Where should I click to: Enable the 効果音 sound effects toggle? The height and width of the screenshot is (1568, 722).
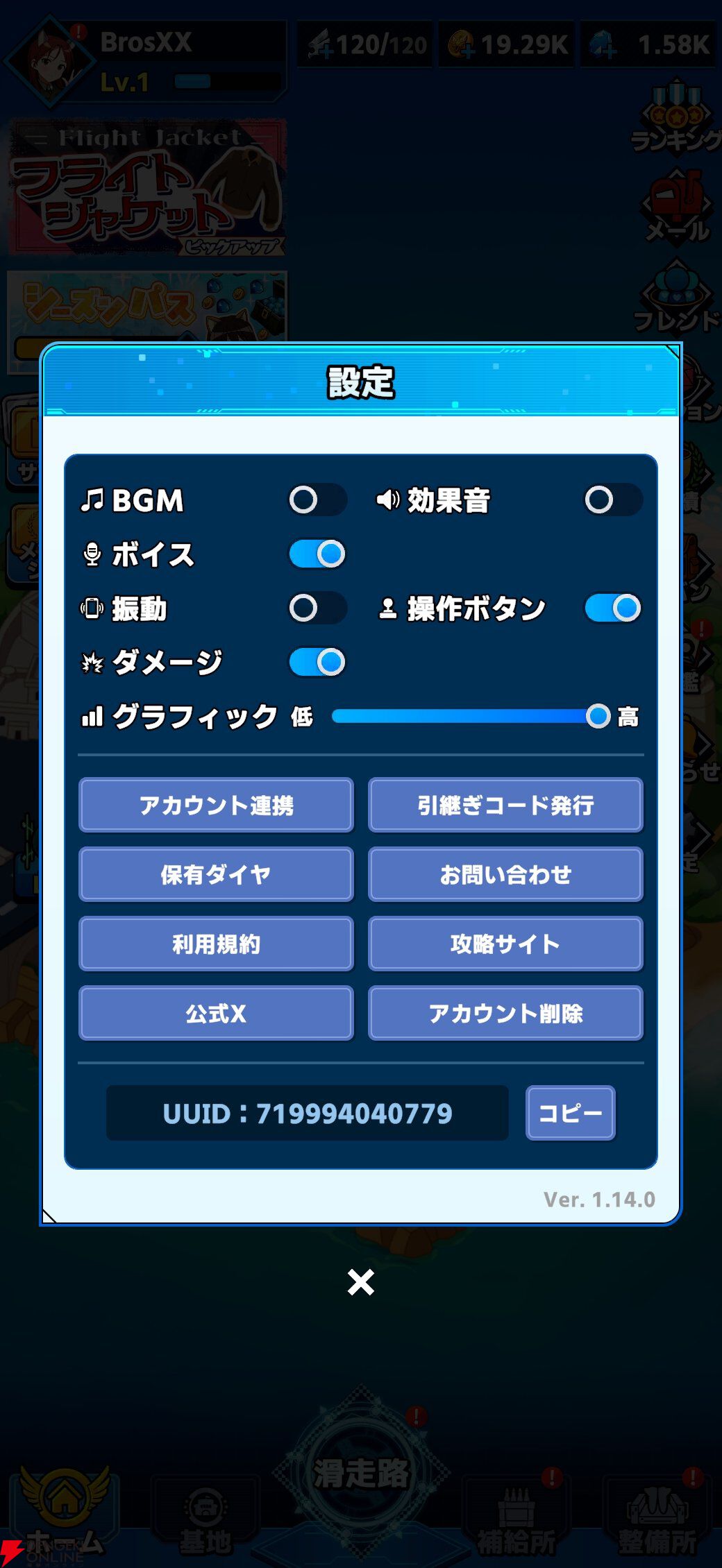click(613, 500)
